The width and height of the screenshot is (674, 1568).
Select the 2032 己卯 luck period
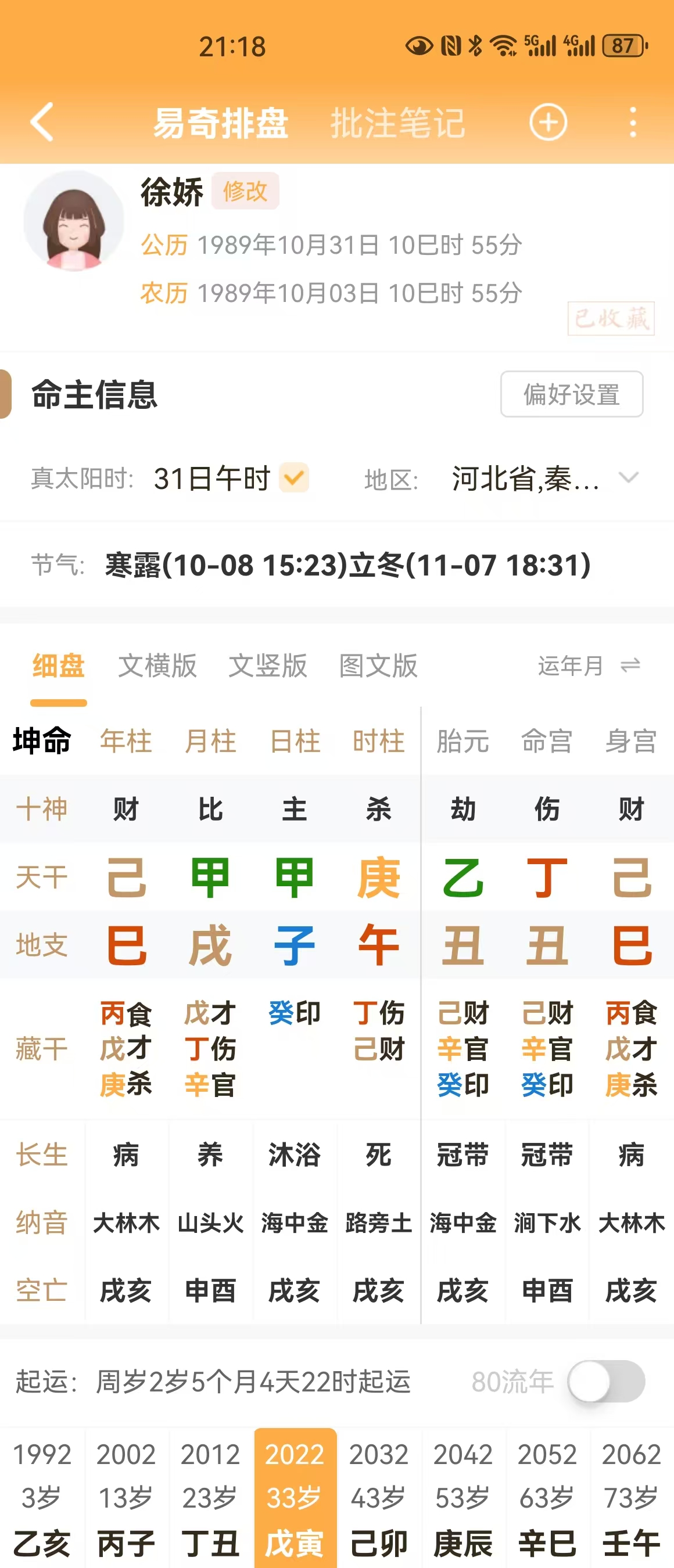pyautogui.click(x=378, y=1497)
